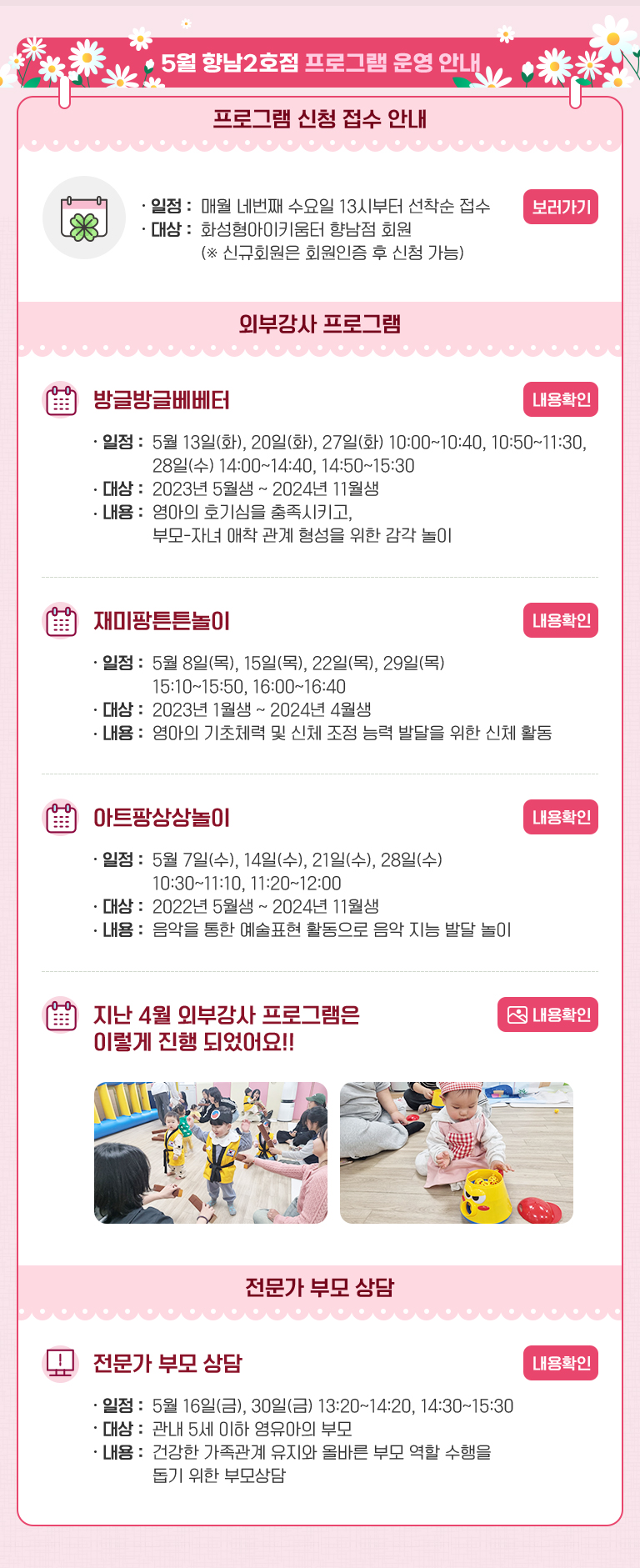Open 내용확인 for 재미팡튼튼놀이
640x1568 pixels.
click(x=561, y=620)
